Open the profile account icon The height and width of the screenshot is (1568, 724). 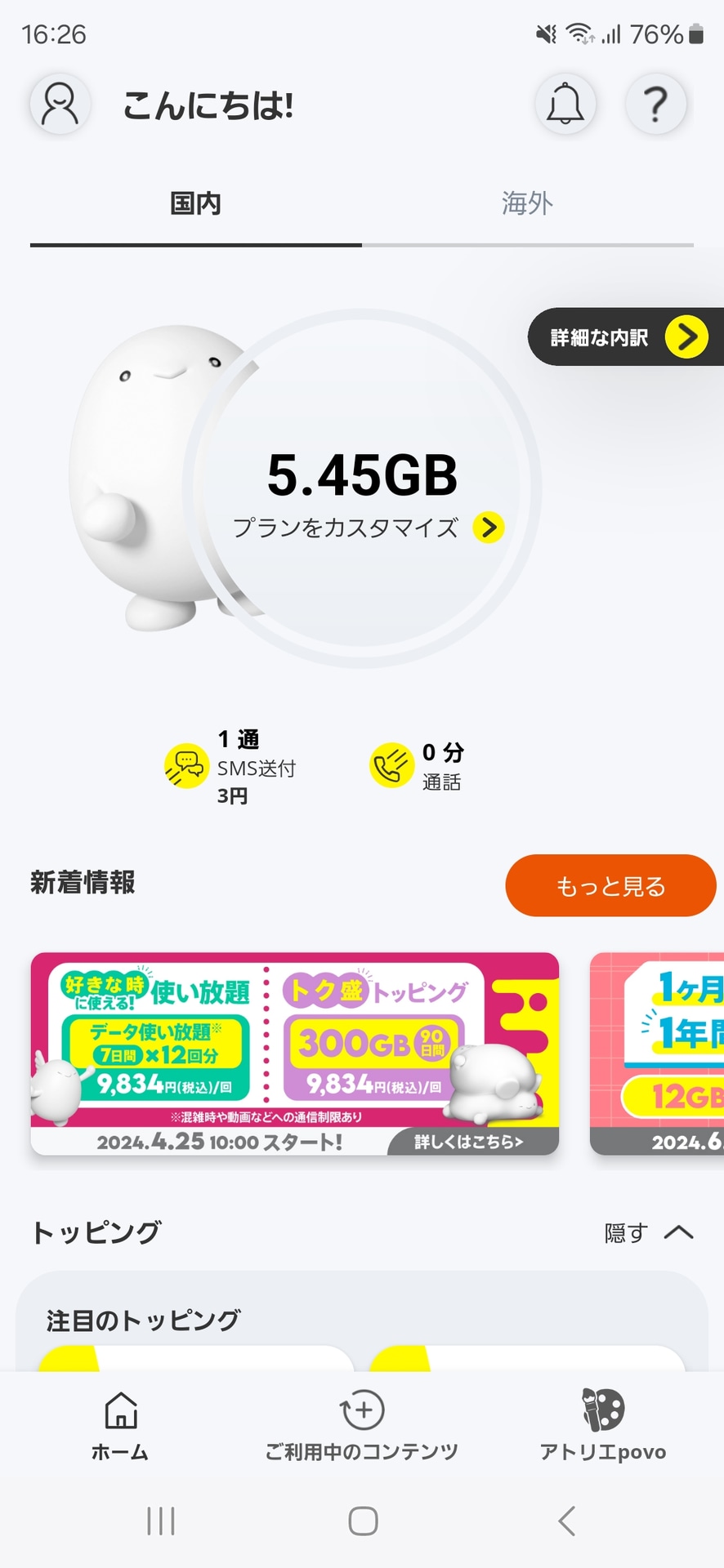(59, 104)
